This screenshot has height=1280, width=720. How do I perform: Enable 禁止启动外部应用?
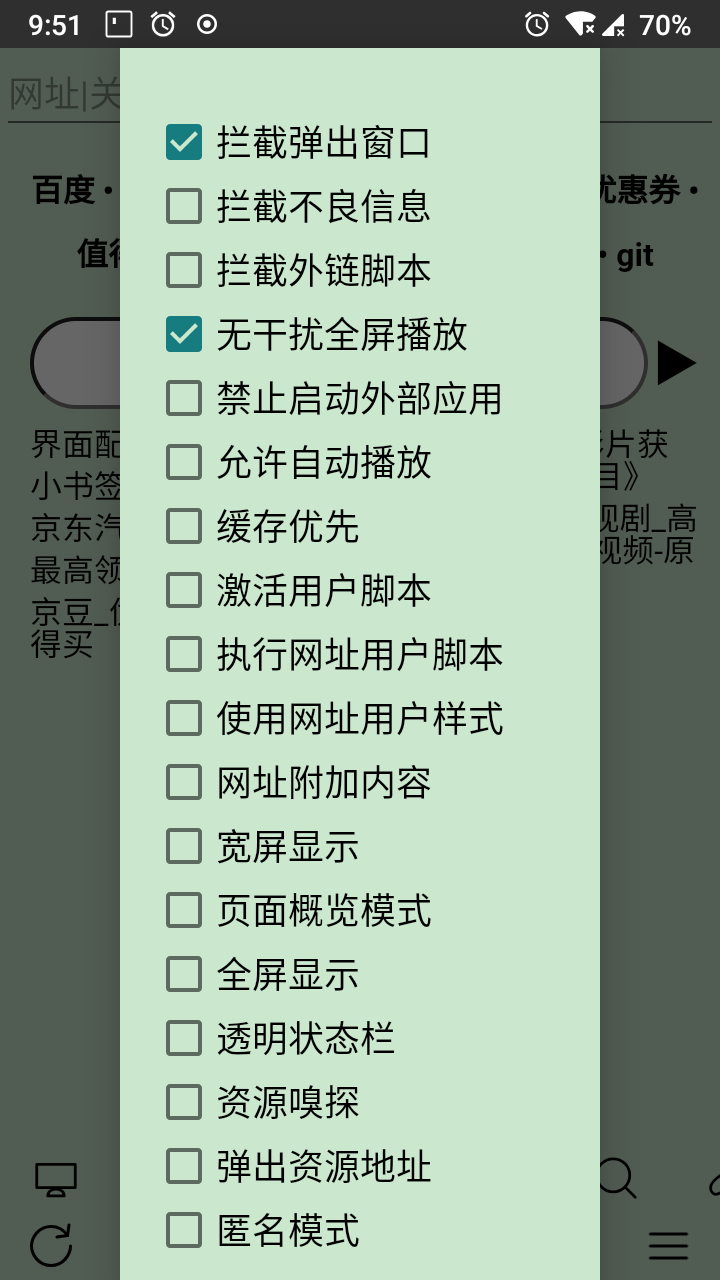pyautogui.click(x=184, y=399)
